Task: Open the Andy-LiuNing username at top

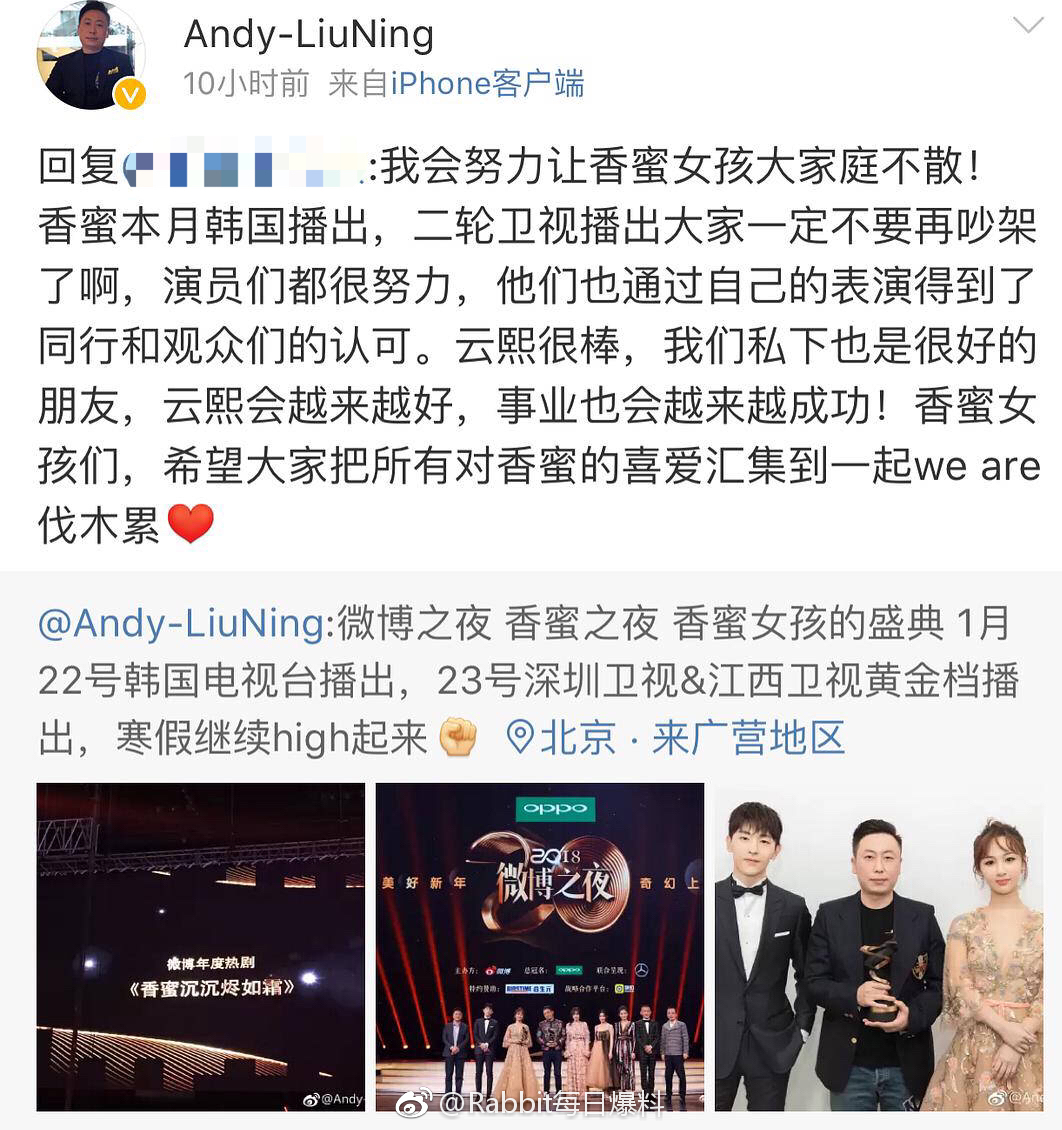Action: [x=308, y=34]
